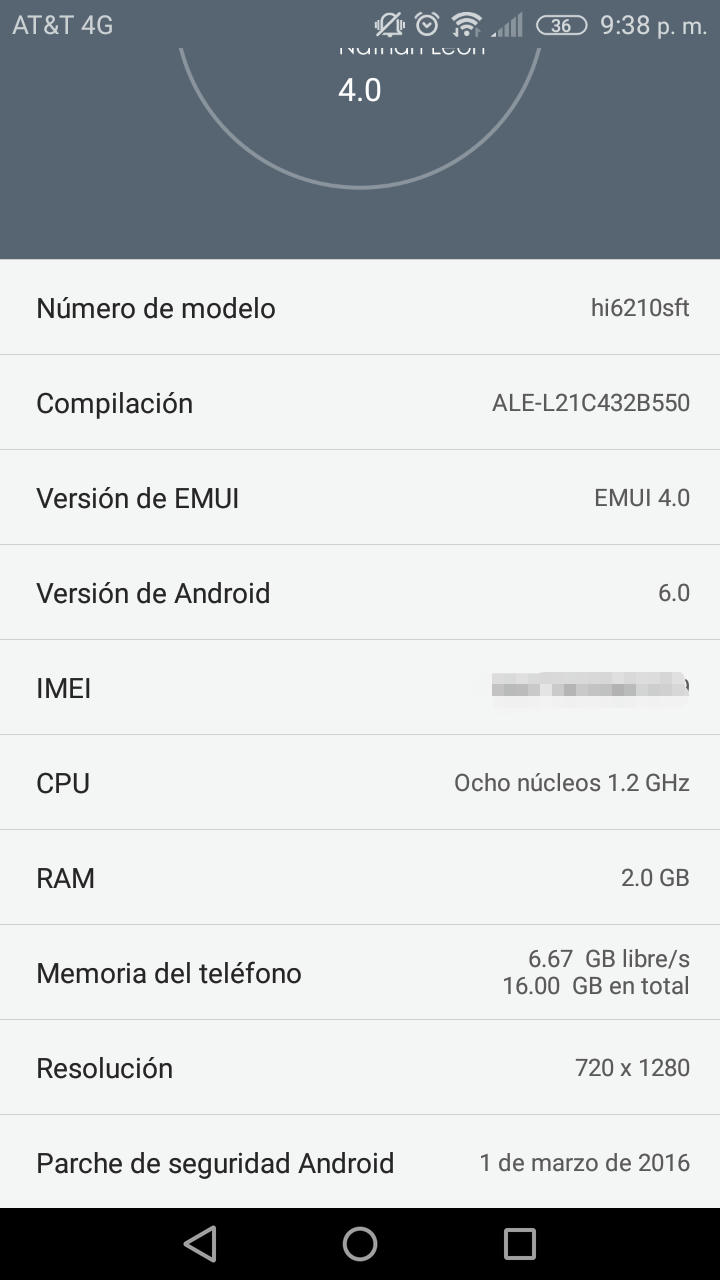
Task: Go back with the navigation bar arrow
Action: coord(201,1244)
